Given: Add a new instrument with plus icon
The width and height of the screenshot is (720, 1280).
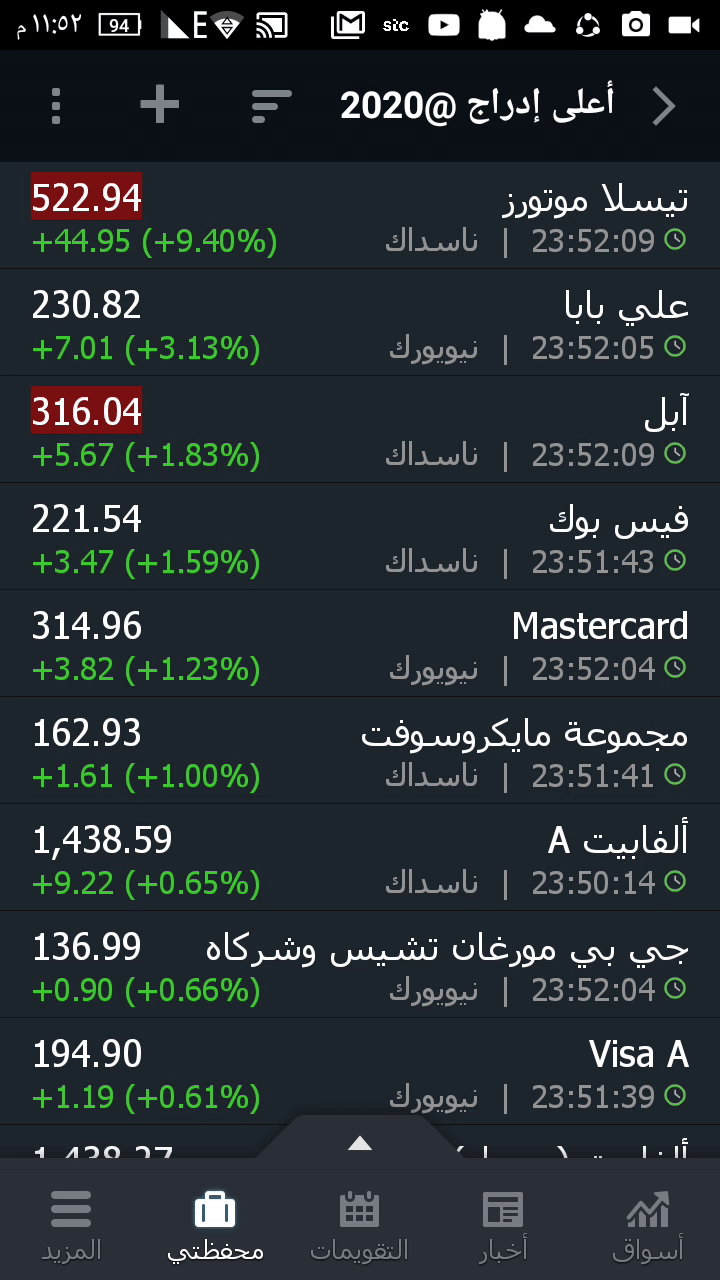Looking at the screenshot, I should pyautogui.click(x=159, y=105).
